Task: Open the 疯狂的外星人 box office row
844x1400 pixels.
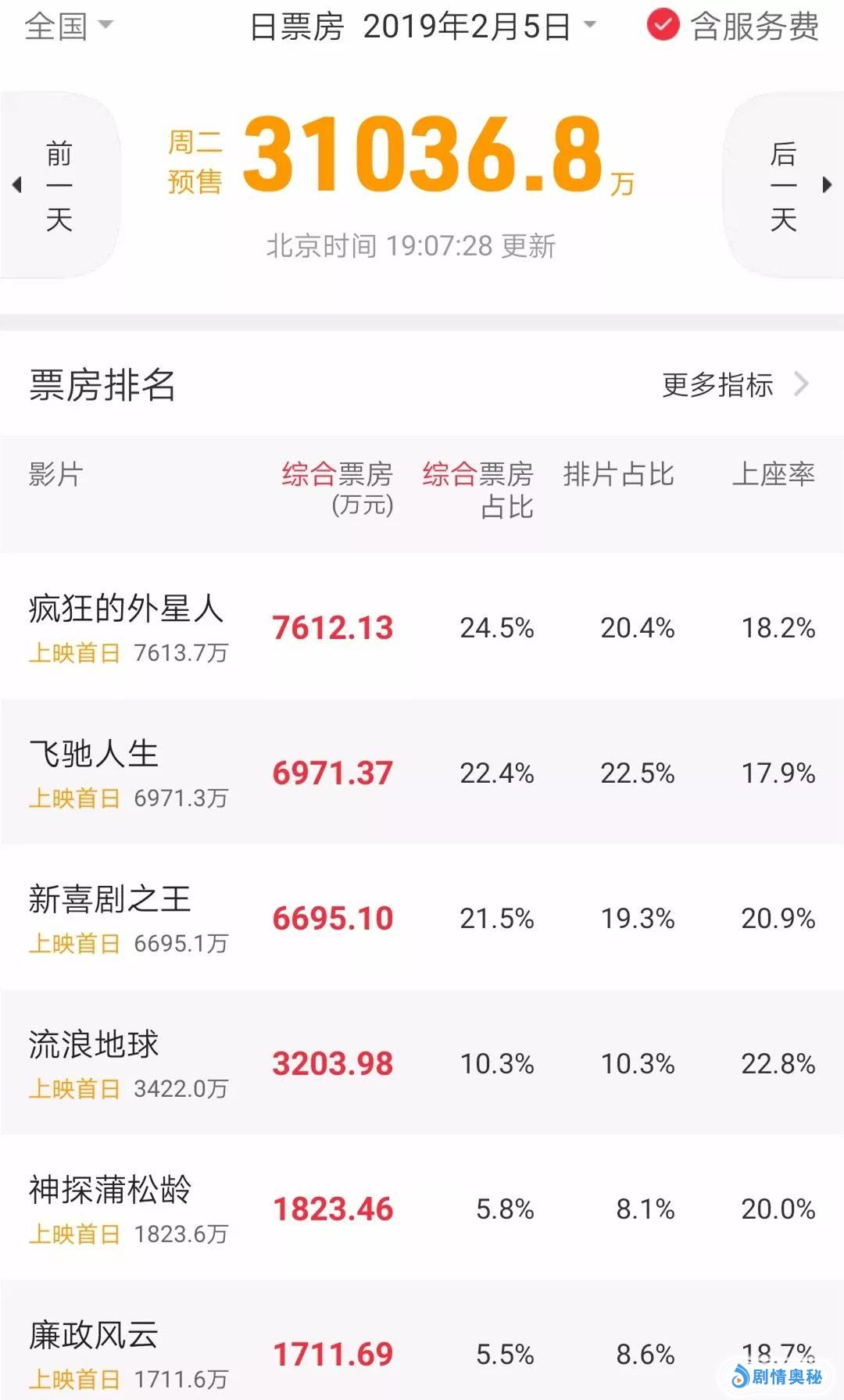Action: [422, 627]
